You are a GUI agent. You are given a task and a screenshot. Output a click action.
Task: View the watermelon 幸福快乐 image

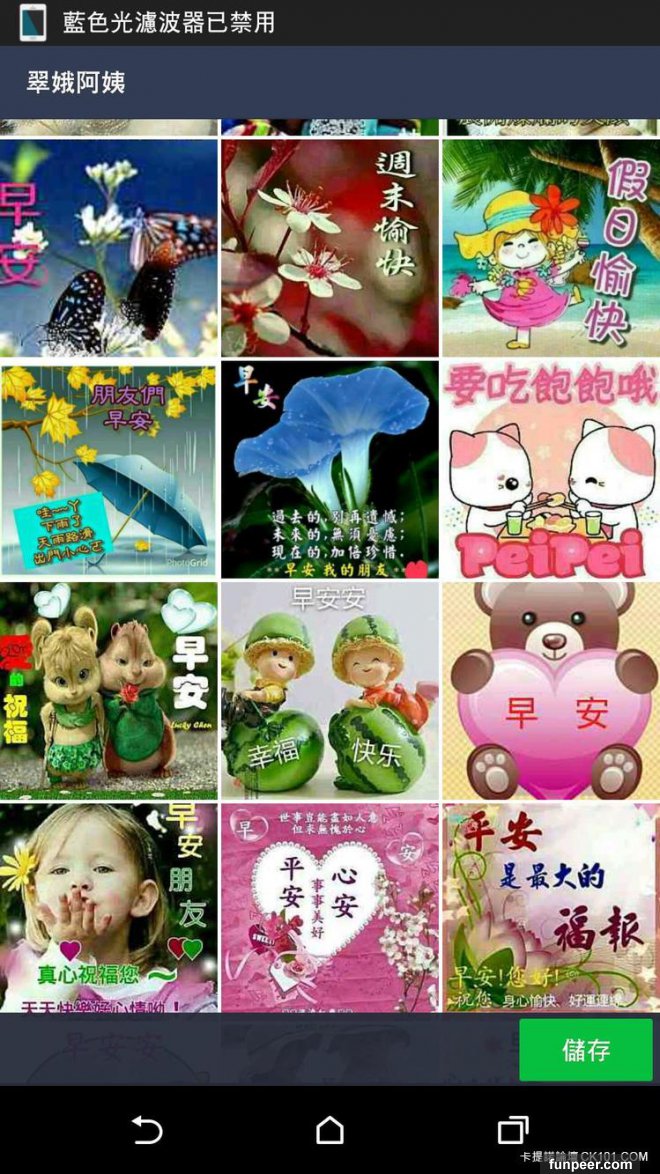point(330,691)
